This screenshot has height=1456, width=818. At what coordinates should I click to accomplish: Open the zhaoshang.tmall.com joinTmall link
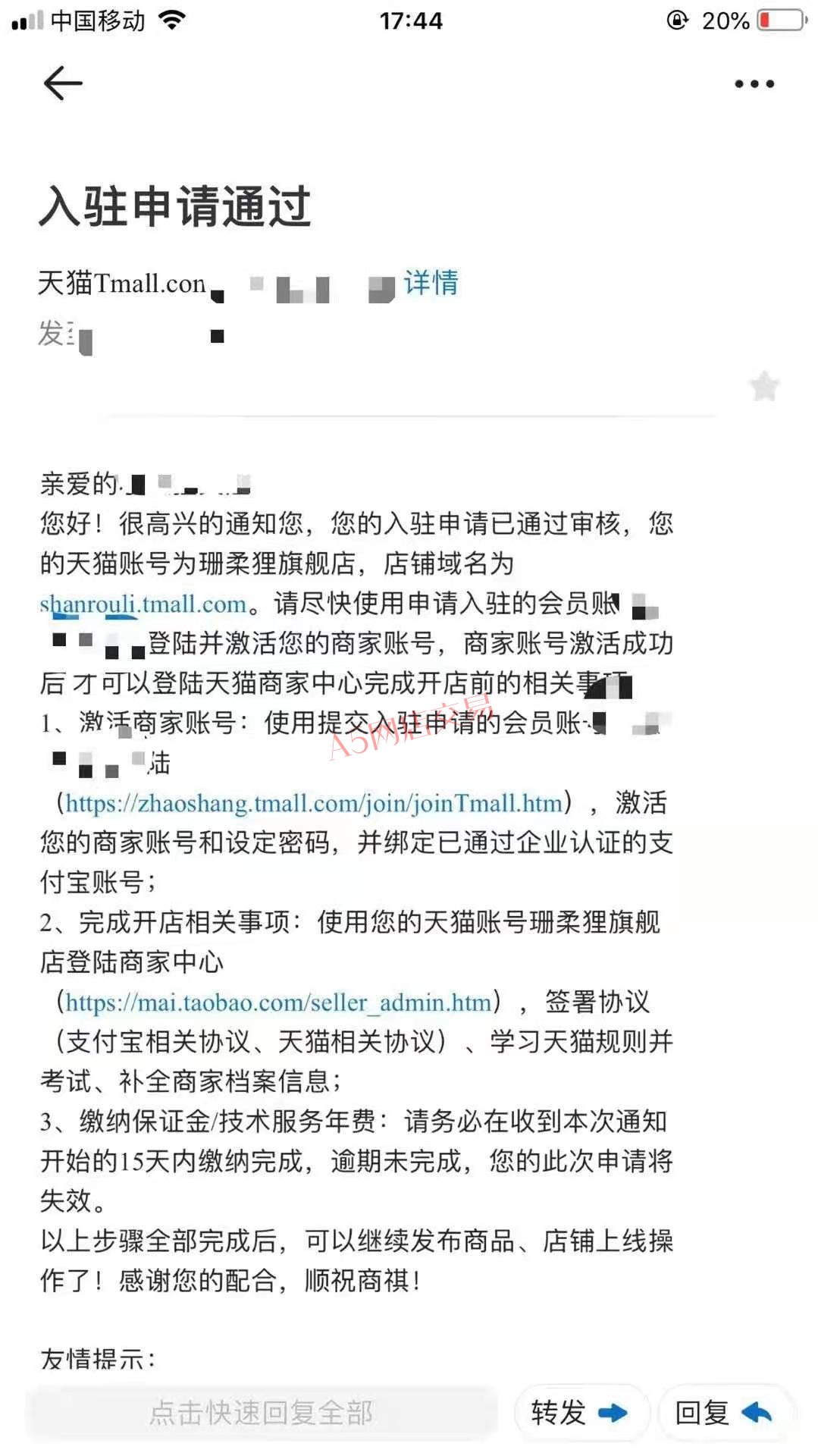[x=314, y=803]
